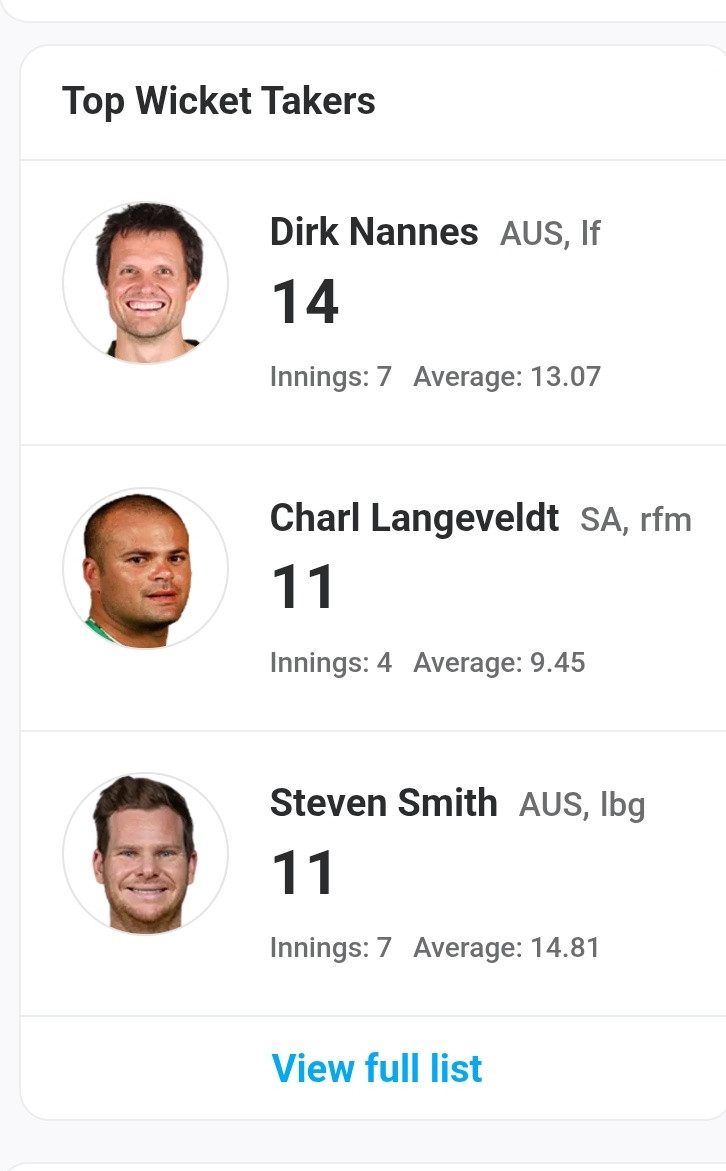
Task: Tap the View full list link
Action: pos(377,1068)
